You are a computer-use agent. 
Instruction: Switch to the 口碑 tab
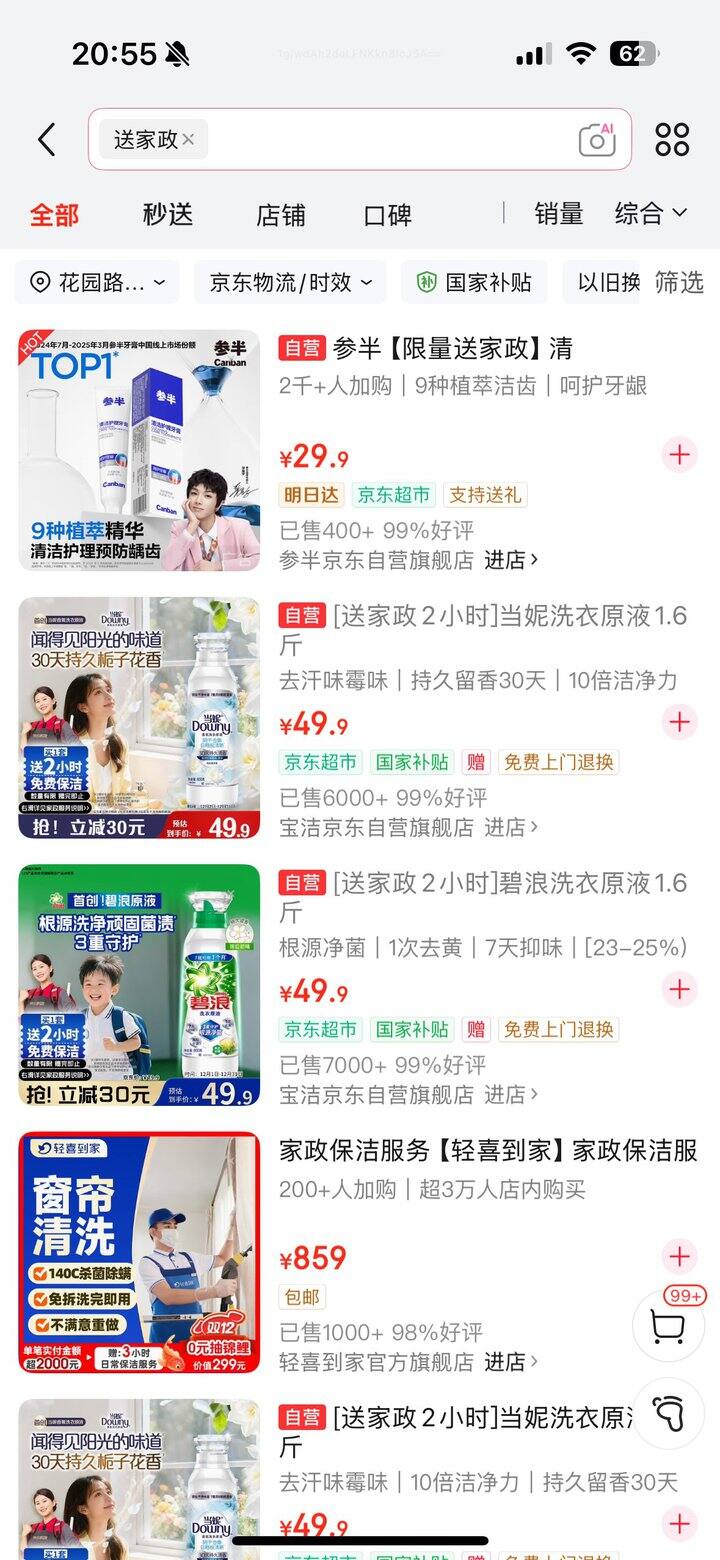[x=387, y=214]
